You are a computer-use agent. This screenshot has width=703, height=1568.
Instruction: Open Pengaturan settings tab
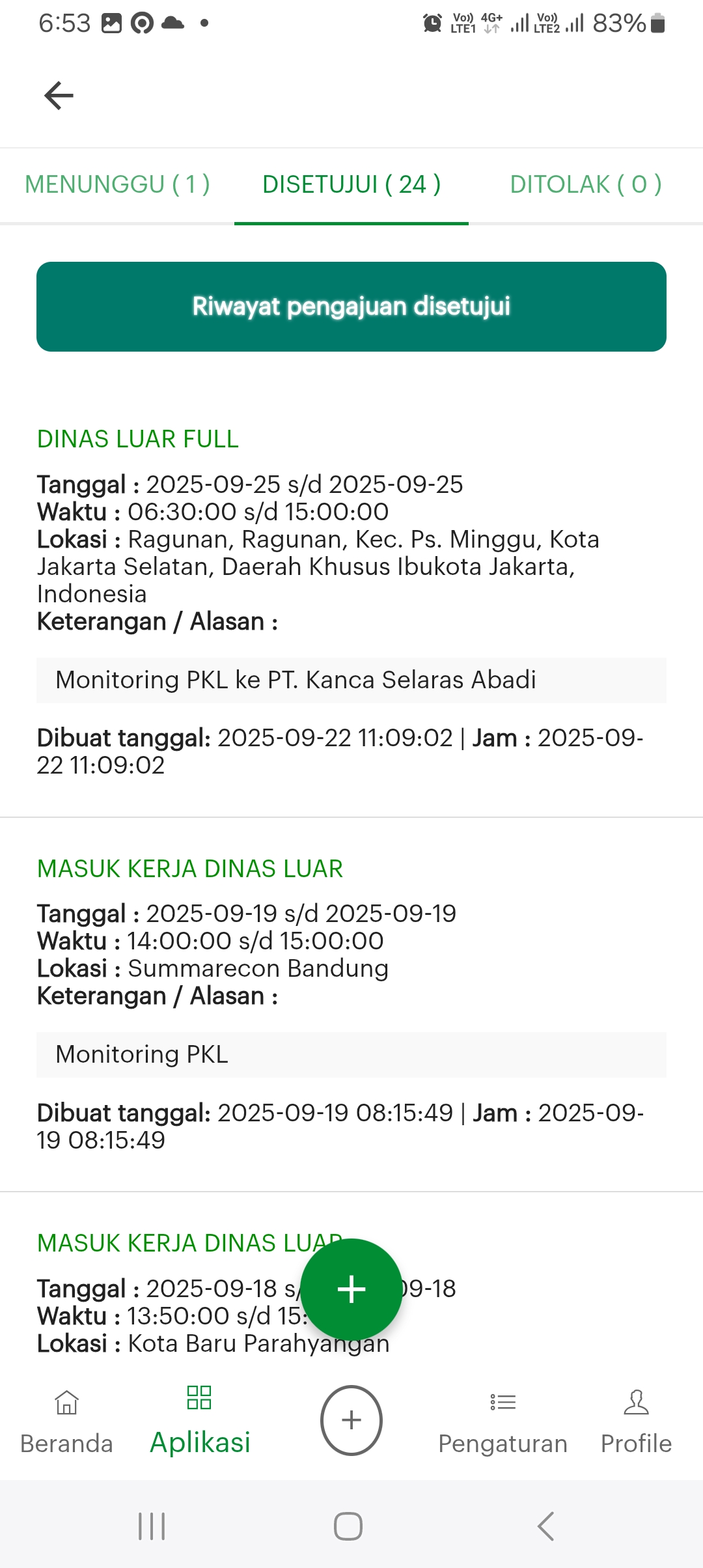coord(503,1421)
